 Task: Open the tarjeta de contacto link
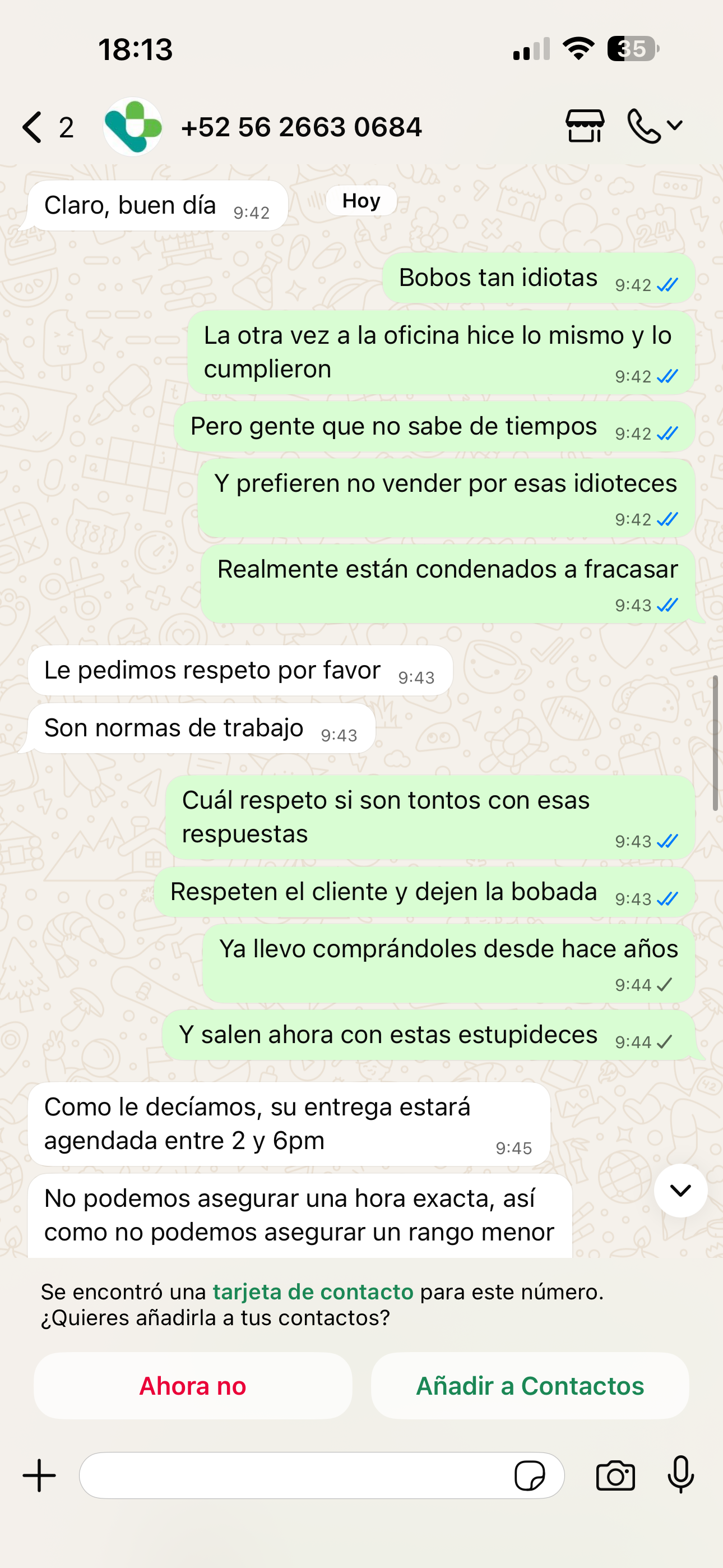313,1292
